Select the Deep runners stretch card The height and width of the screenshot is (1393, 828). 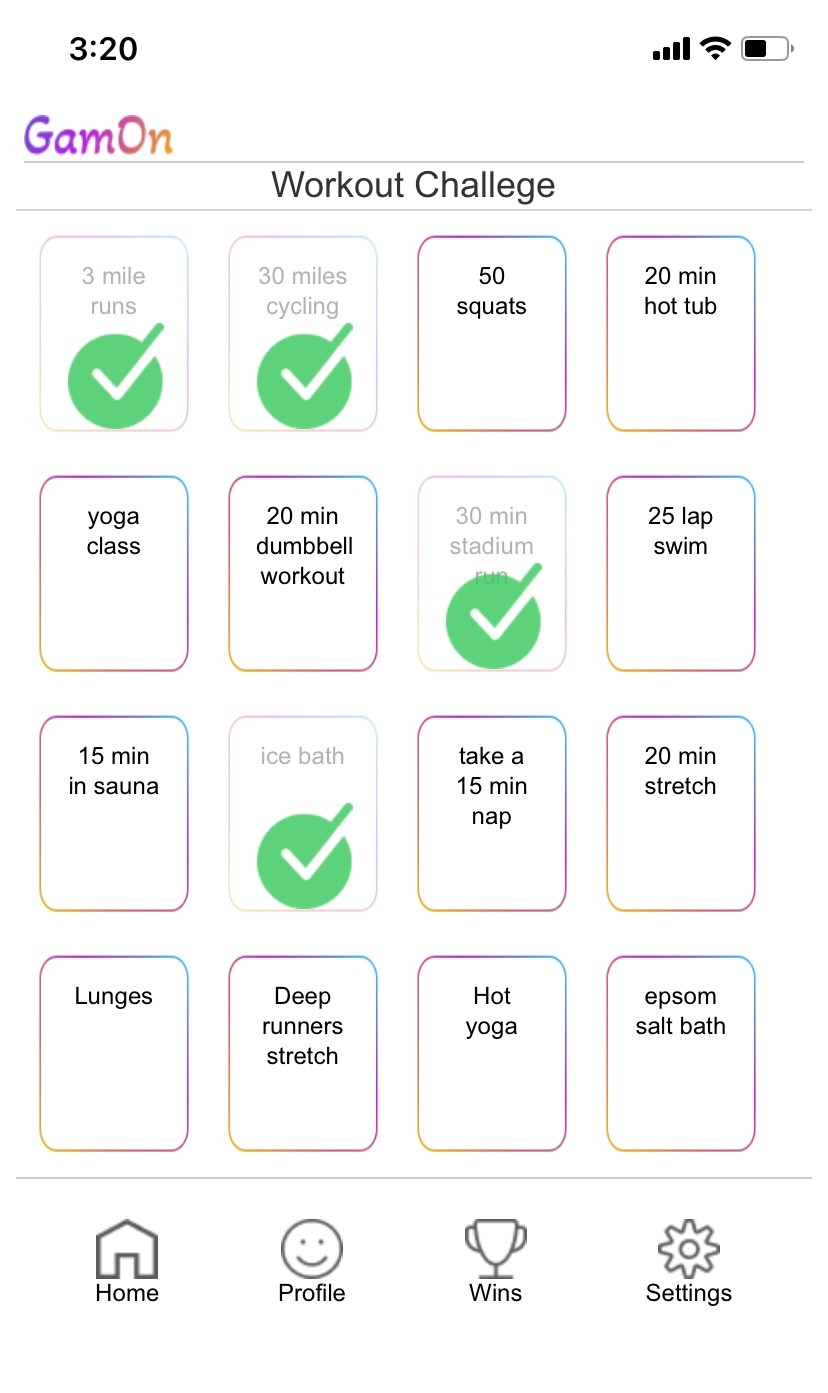point(303,1053)
